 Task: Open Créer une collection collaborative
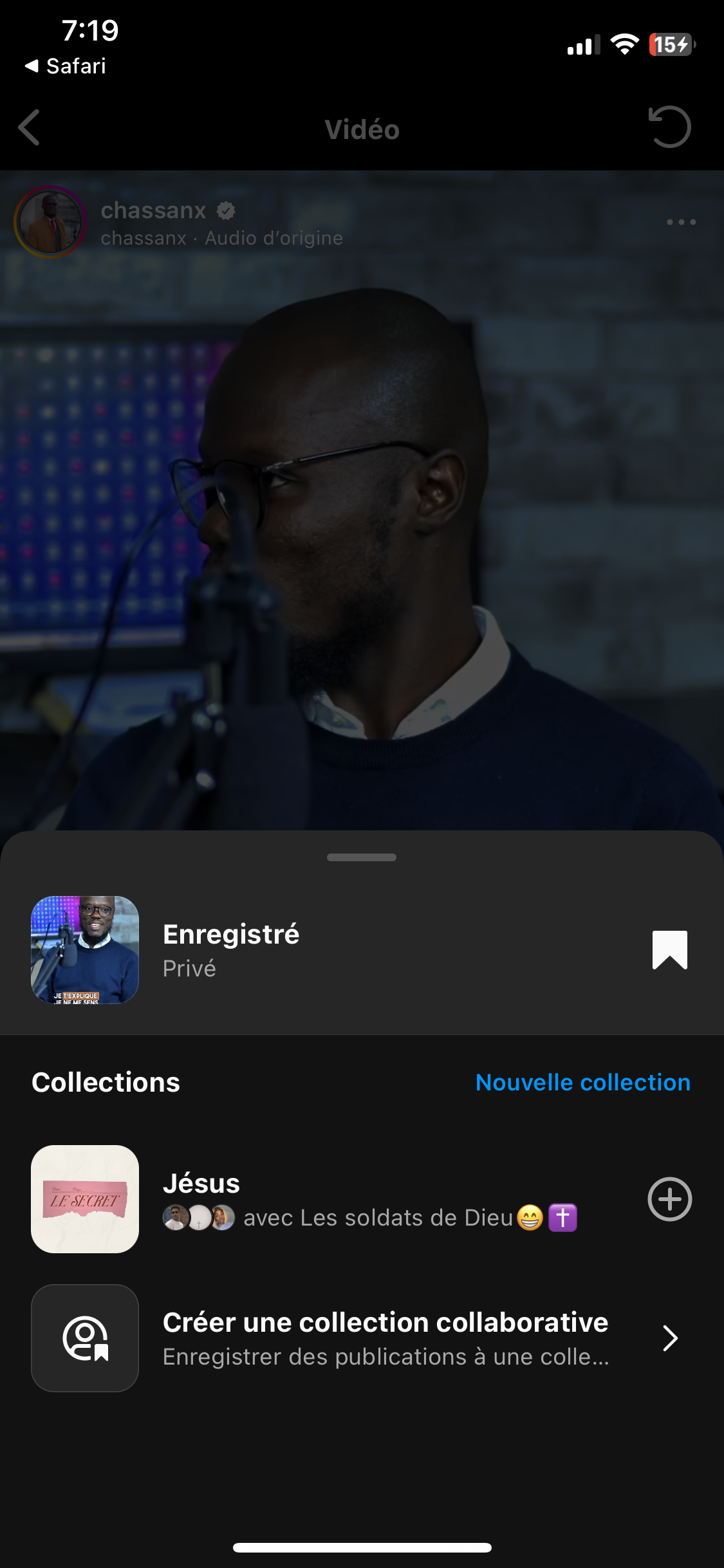point(385,1338)
